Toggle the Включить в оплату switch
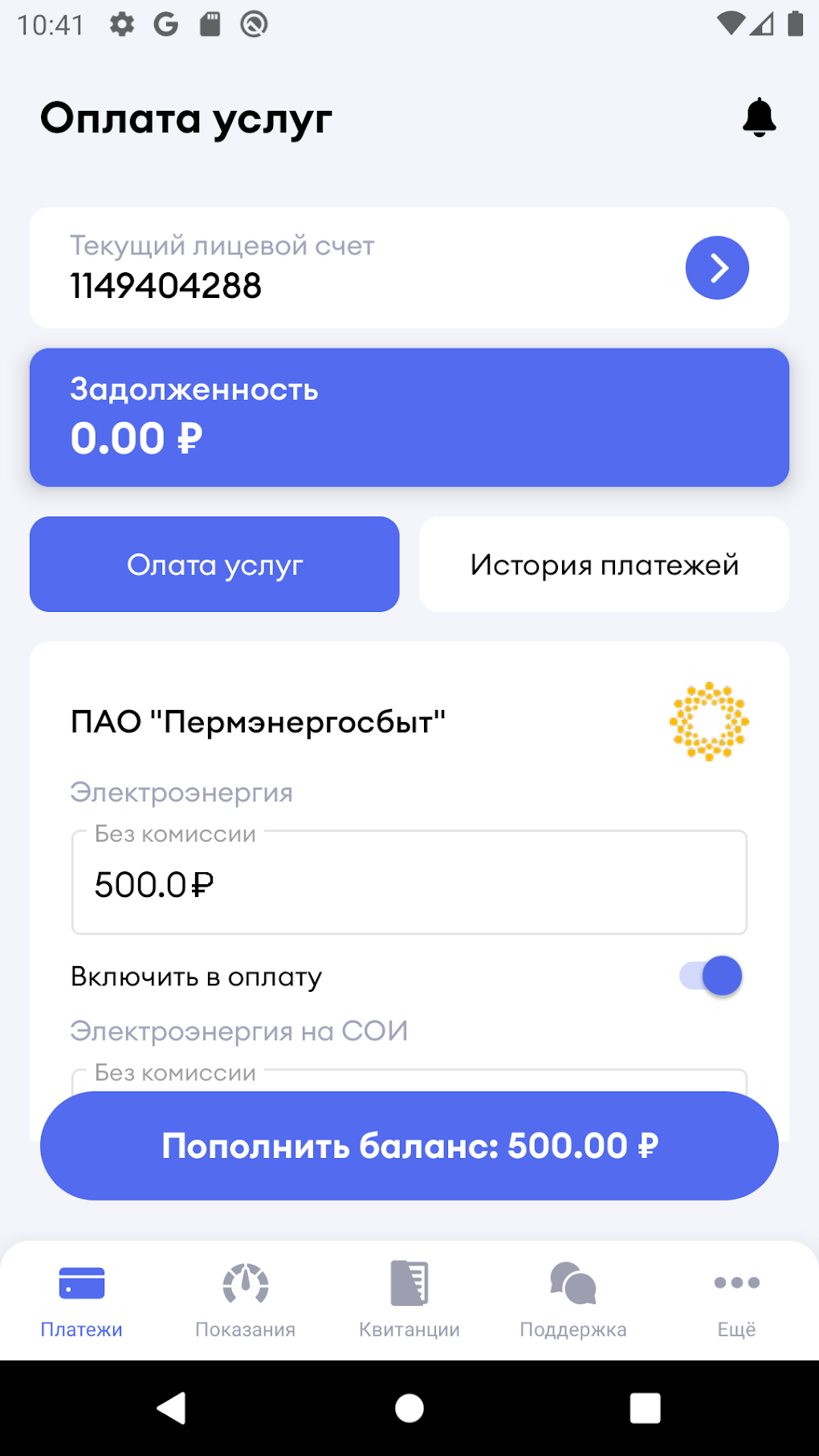 coord(711,976)
